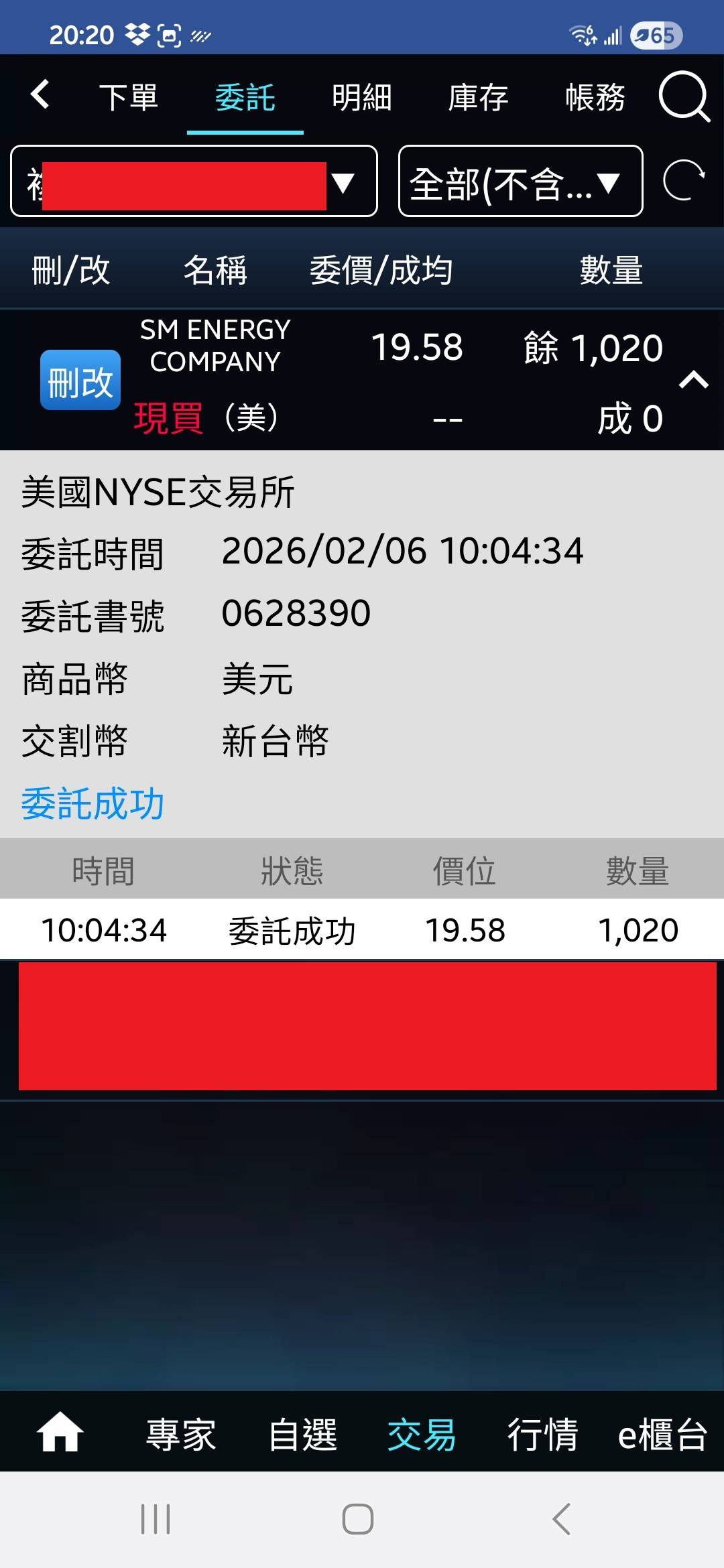Collapse the SM ENERGY order details

coord(694,380)
